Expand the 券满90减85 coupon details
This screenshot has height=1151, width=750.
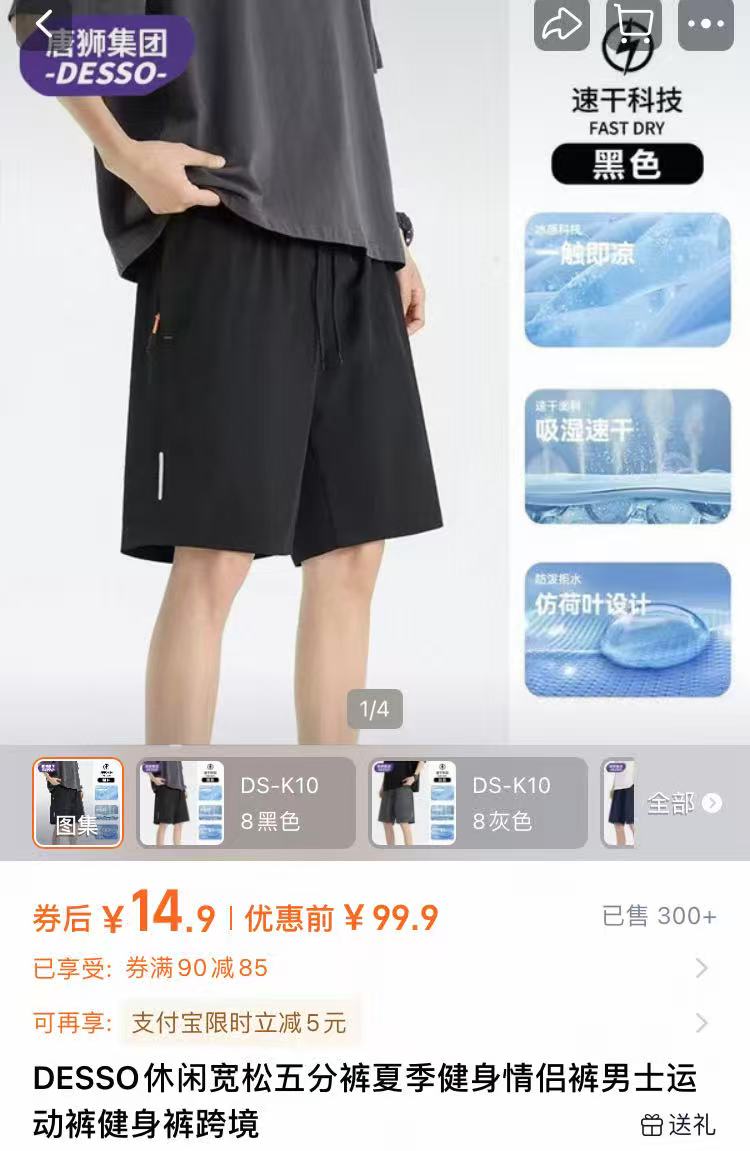tap(701, 968)
